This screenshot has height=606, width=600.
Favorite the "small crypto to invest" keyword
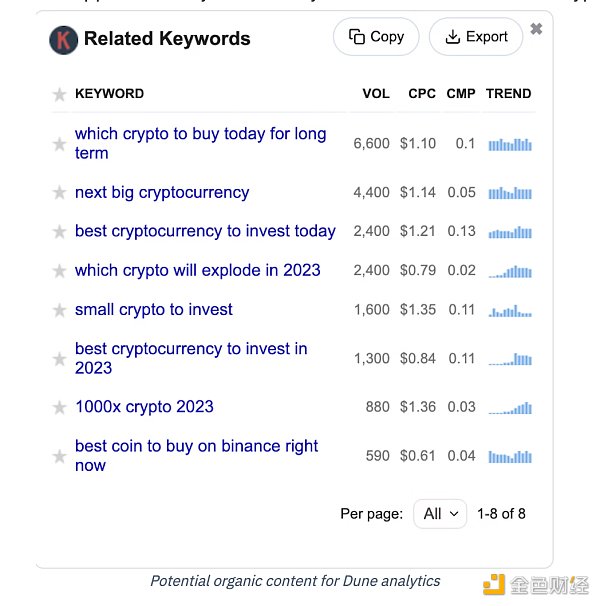[x=59, y=310]
